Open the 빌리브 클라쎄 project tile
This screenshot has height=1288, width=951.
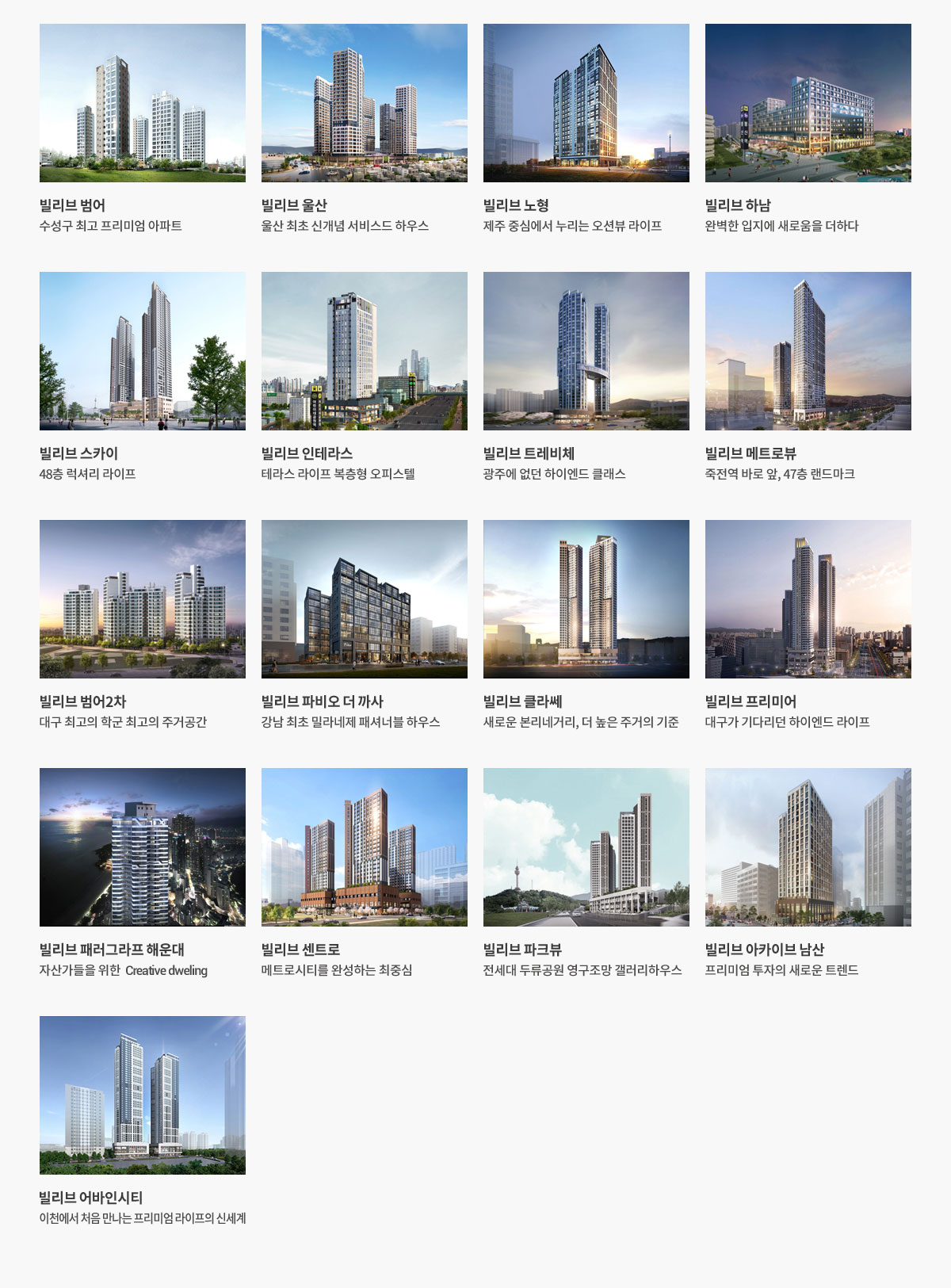[586, 599]
